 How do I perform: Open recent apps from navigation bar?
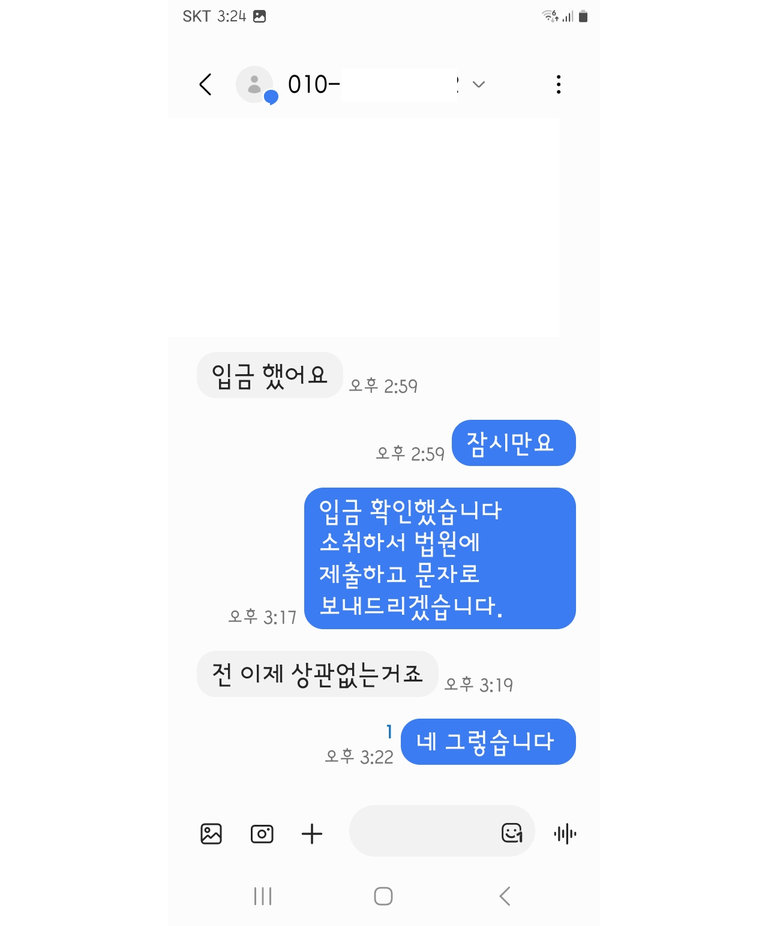[x=263, y=896]
